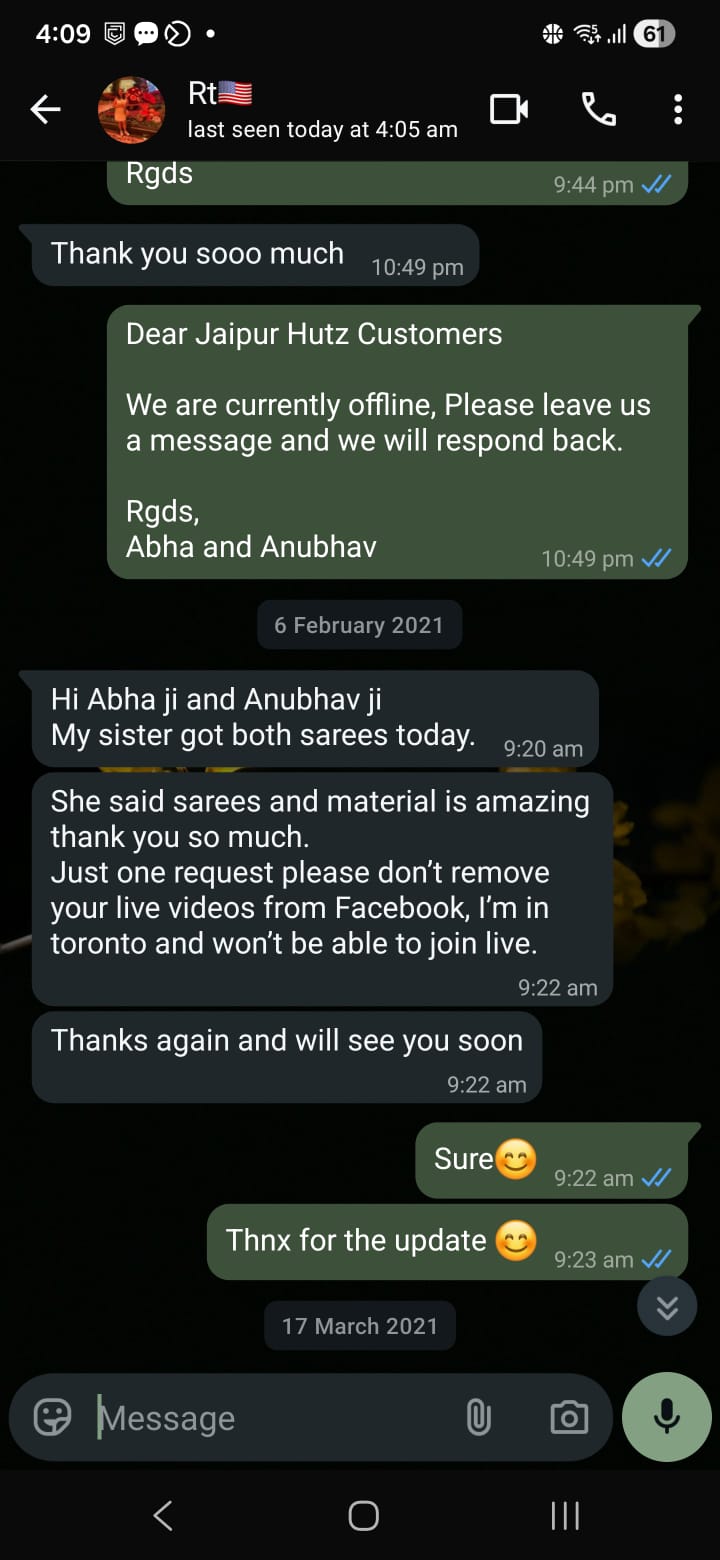Attach a file with the paperclip
This screenshot has width=720, height=1560.
(x=479, y=1417)
